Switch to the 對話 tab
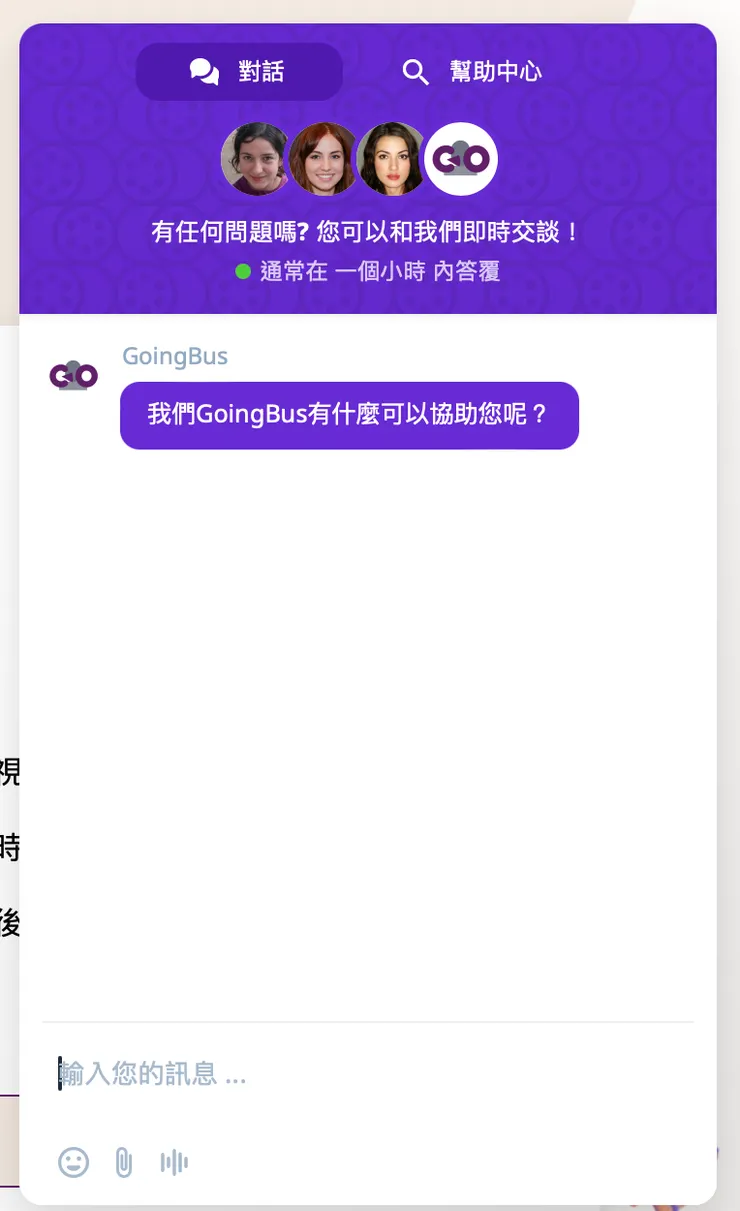This screenshot has width=740, height=1211. (x=239, y=72)
